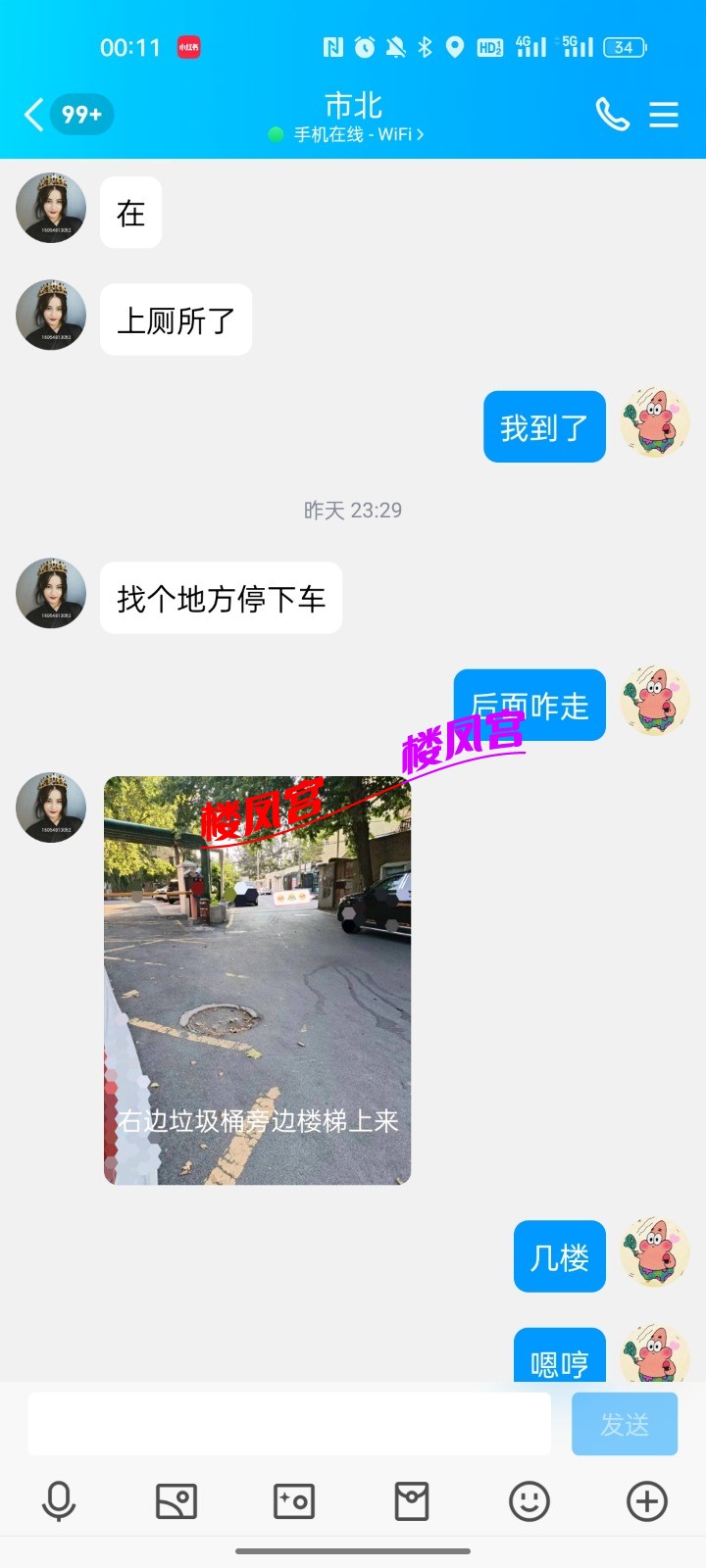Tap the 小红书 notification icon in status bar
Screen dimensions: 706x1568
coord(189,46)
